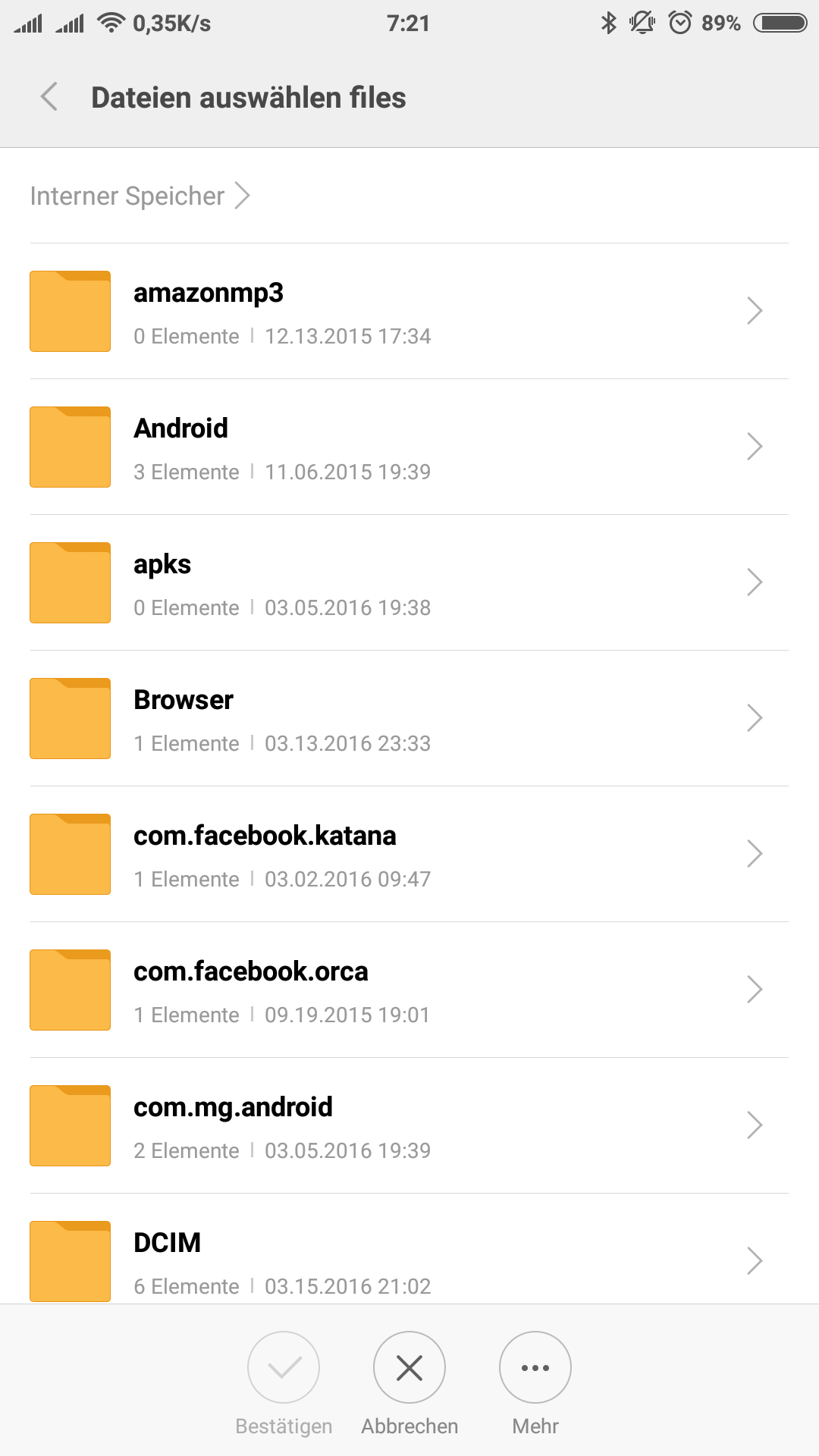The height and width of the screenshot is (1456, 819).
Task: Open the com.facebook.orca folder
Action: click(x=409, y=990)
